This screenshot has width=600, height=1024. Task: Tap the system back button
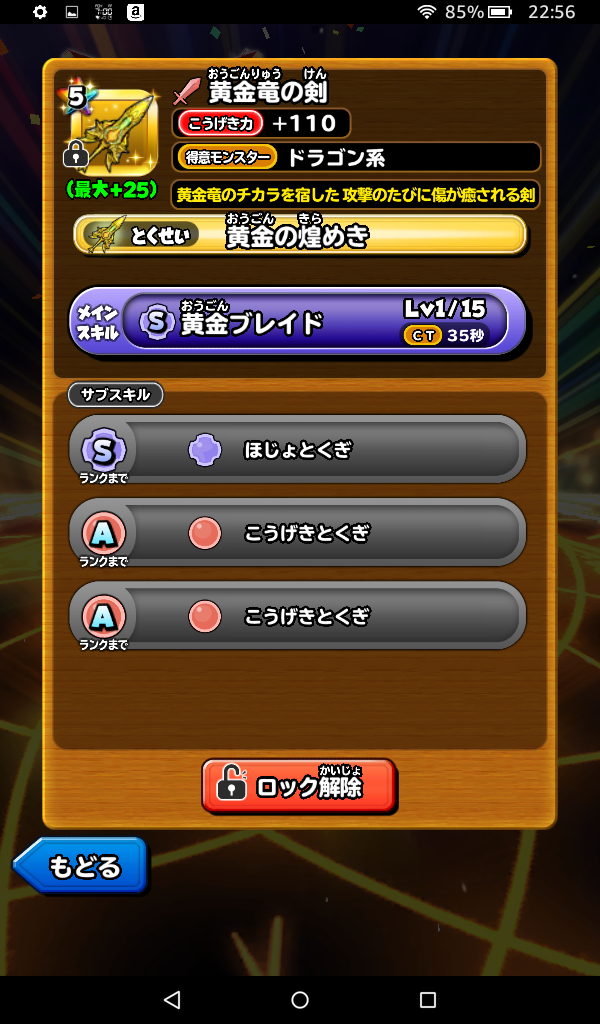(x=172, y=999)
